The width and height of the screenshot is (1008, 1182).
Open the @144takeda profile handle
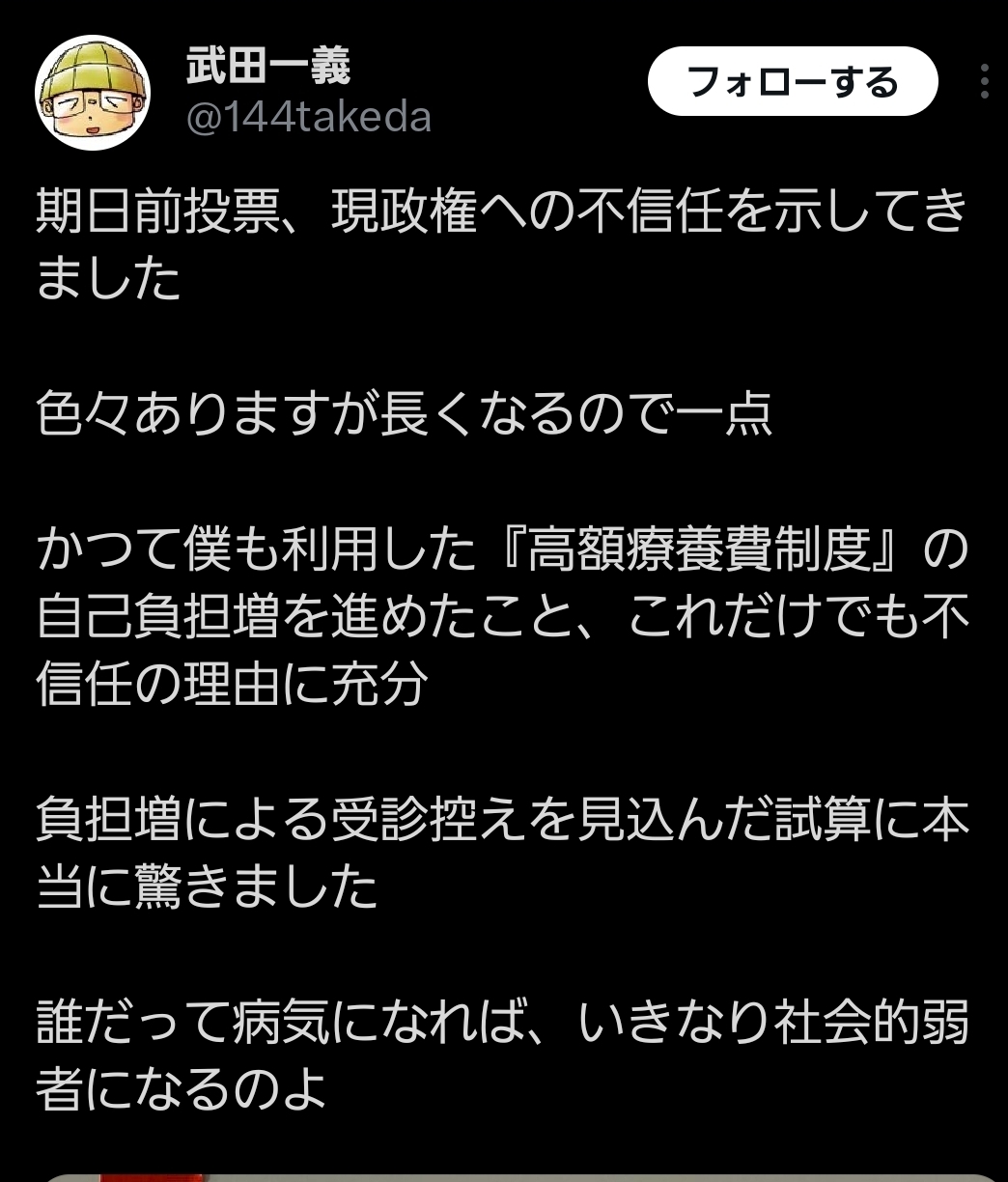click(308, 118)
